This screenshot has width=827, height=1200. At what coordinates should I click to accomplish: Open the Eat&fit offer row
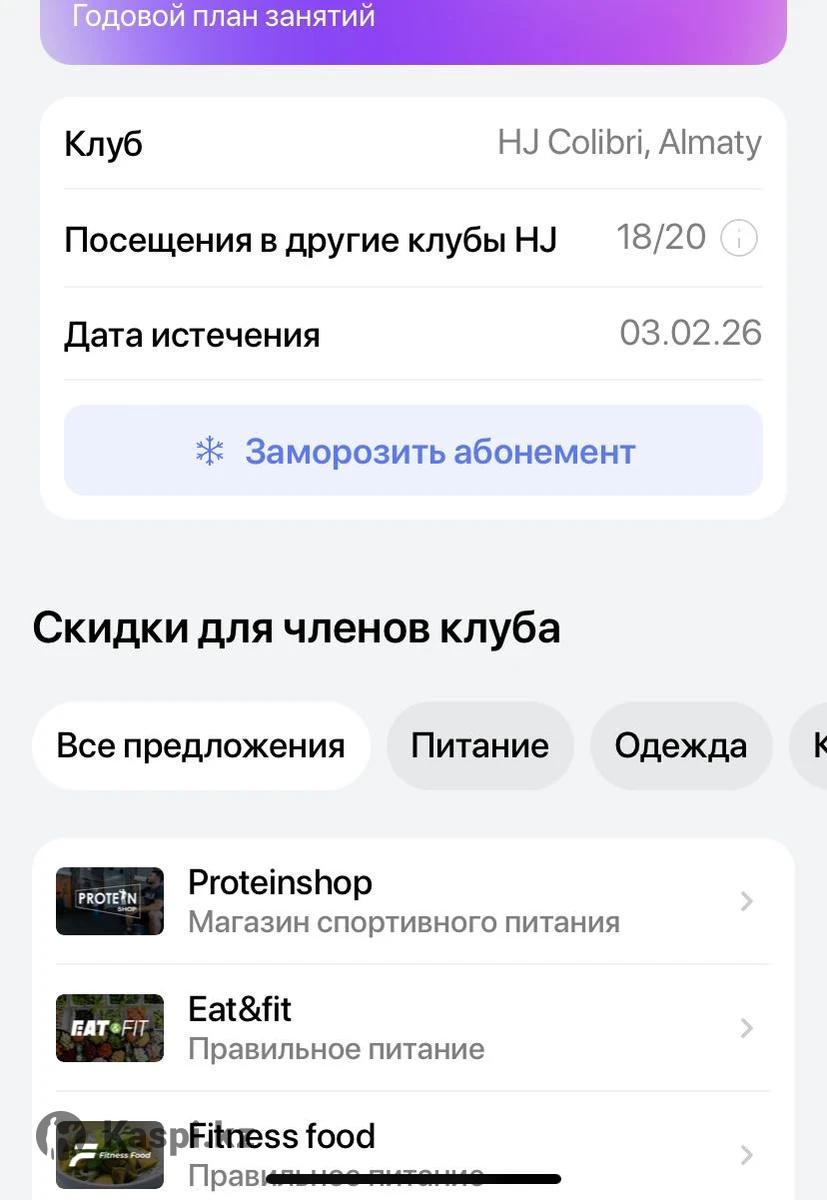(413, 1028)
